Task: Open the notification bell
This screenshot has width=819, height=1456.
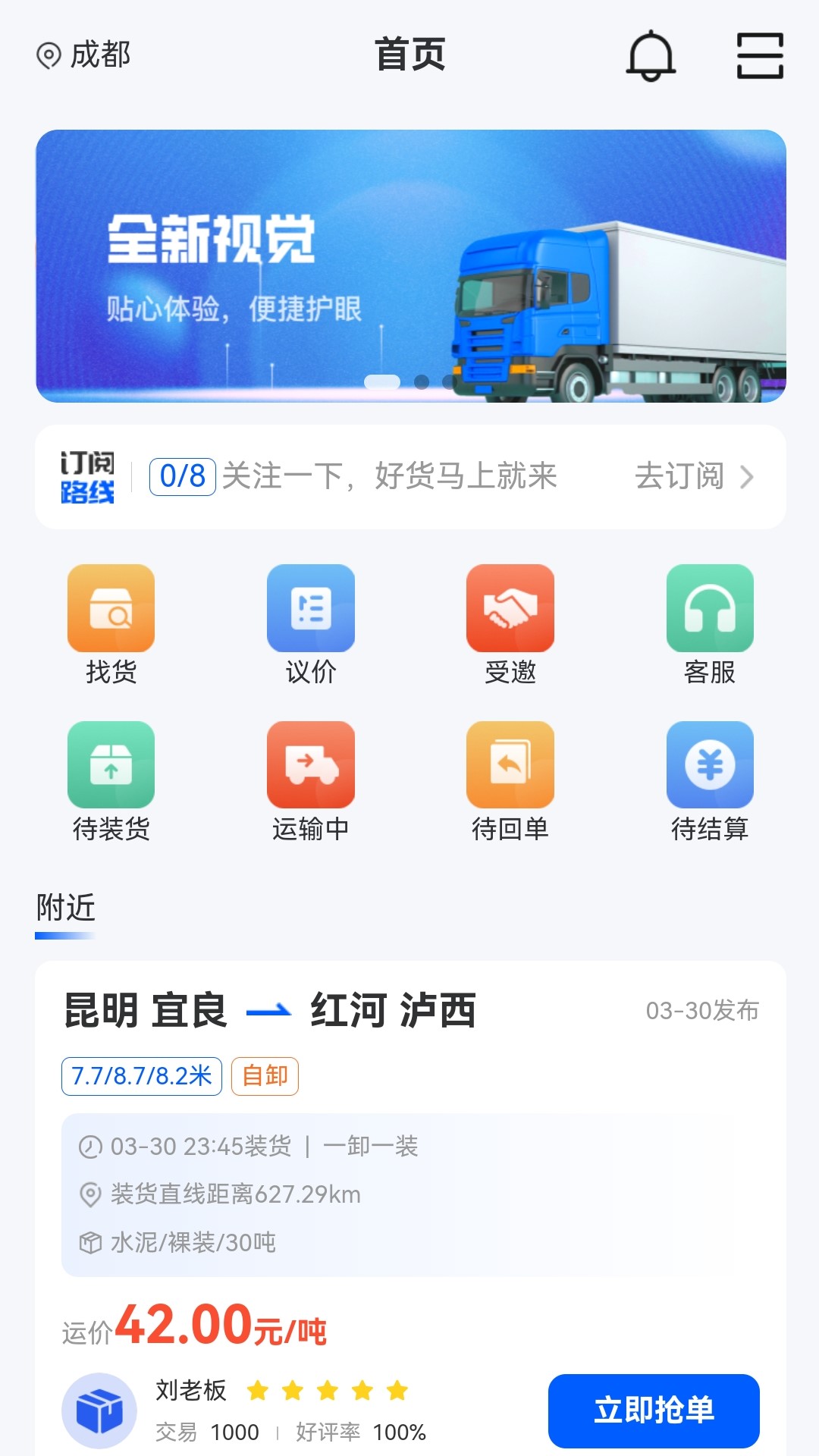Action: click(x=651, y=55)
